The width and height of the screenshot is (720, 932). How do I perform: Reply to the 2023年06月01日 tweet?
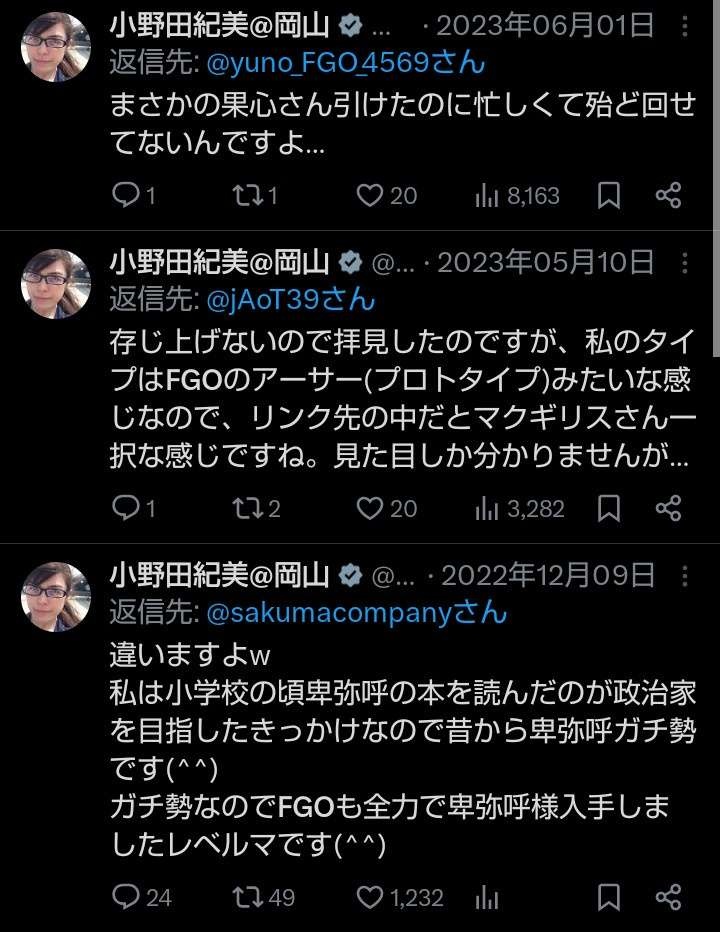[x=124, y=195]
